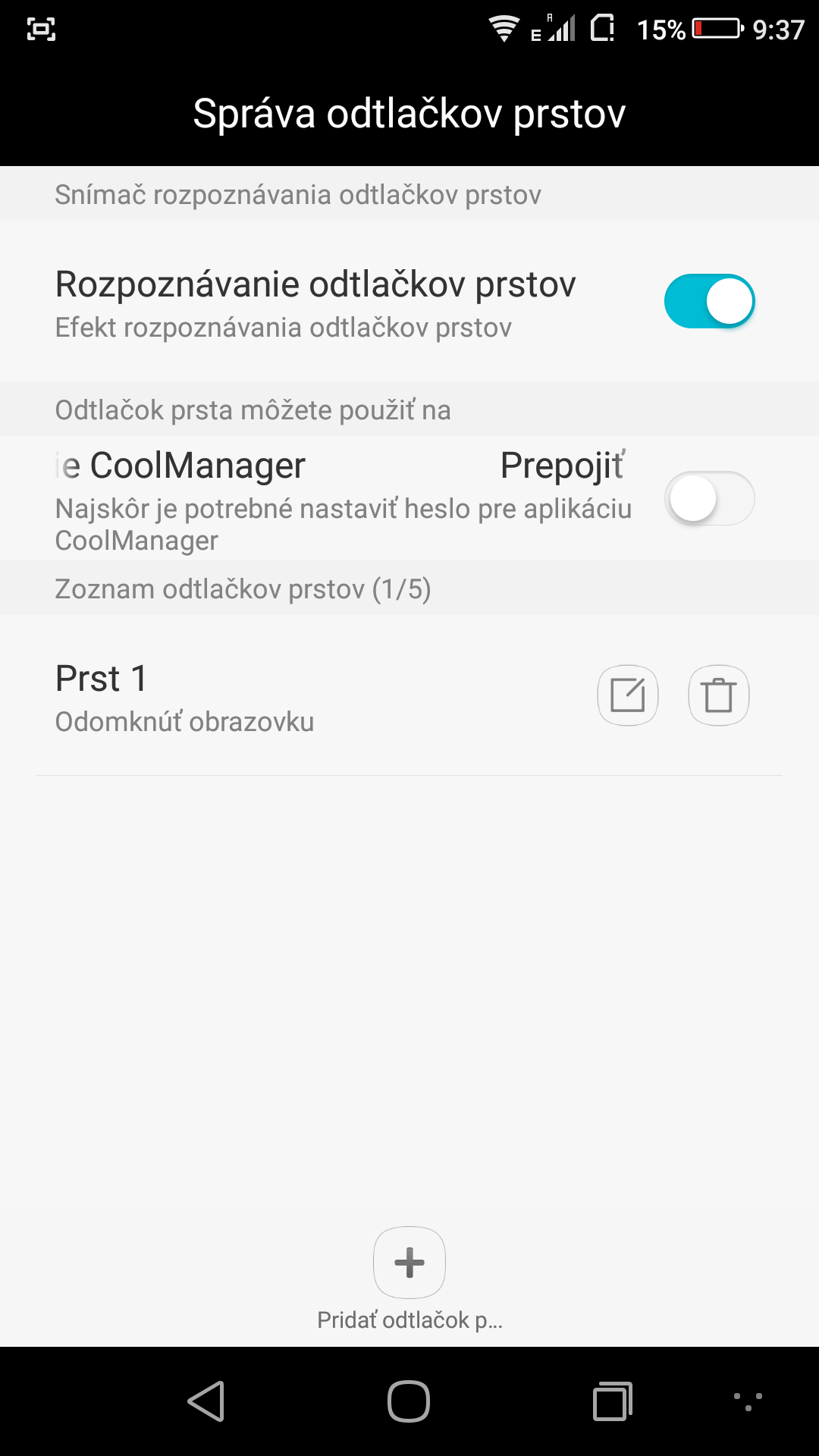
Task: Enable the CoolManager Prepojiť switch
Action: click(x=710, y=498)
